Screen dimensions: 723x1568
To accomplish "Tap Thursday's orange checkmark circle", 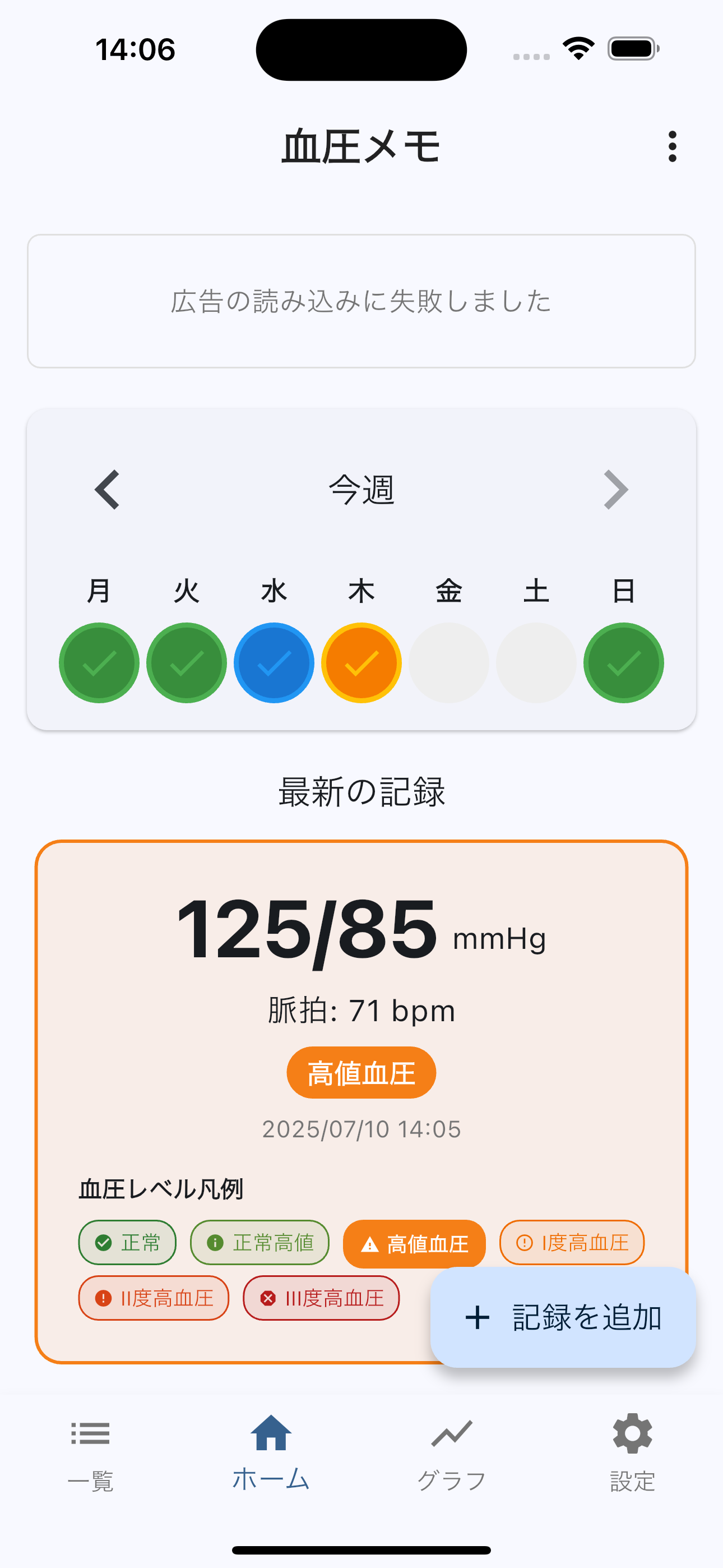I will [361, 663].
